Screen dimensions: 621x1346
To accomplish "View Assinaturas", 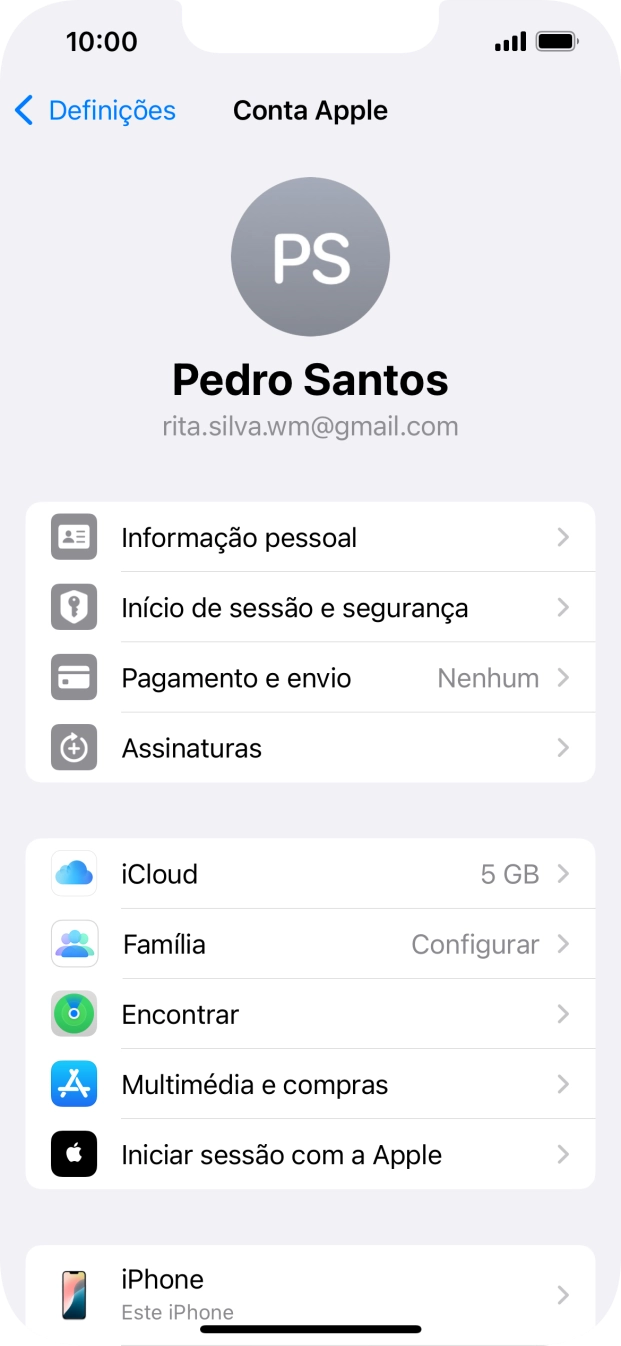I will pyautogui.click(x=310, y=748).
